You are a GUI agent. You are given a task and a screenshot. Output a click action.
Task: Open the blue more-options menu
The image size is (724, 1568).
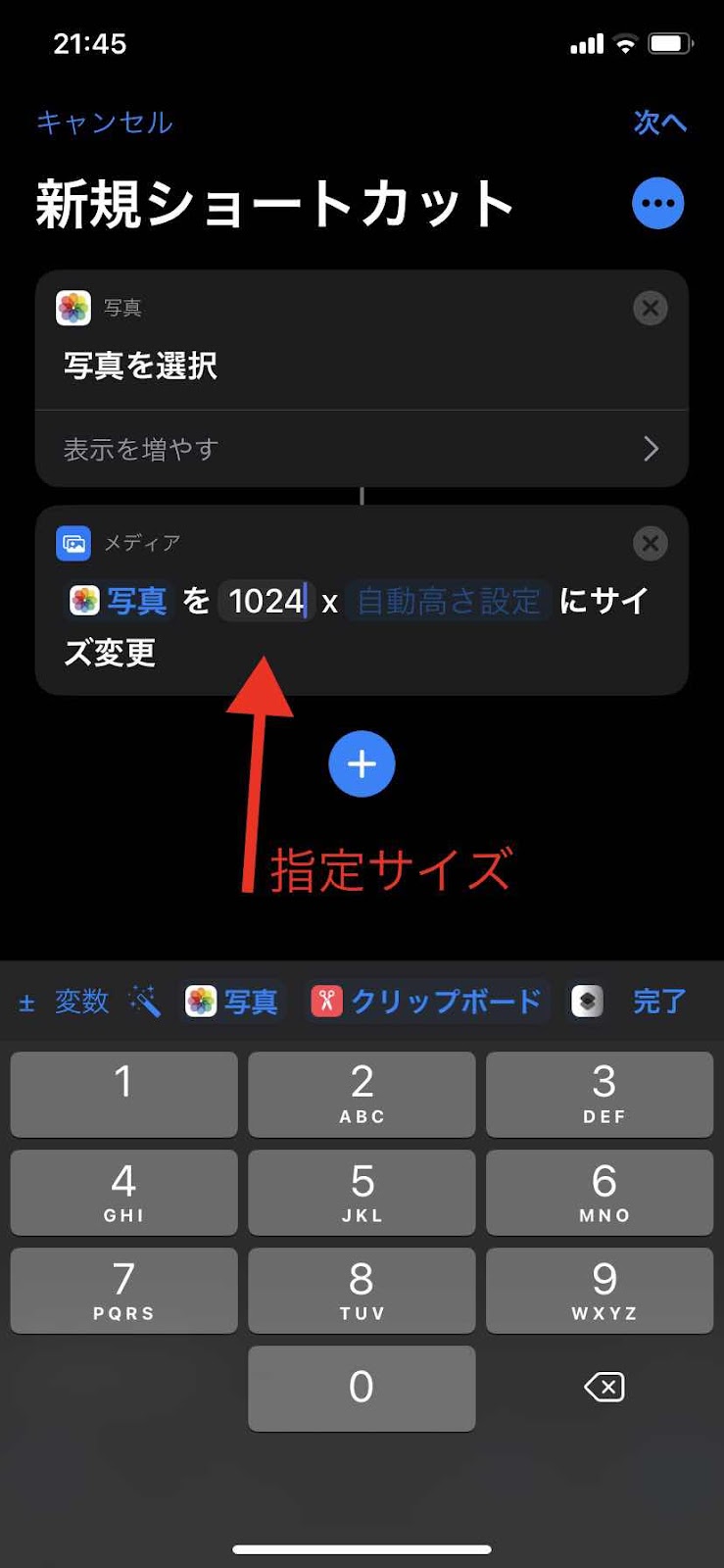click(657, 204)
